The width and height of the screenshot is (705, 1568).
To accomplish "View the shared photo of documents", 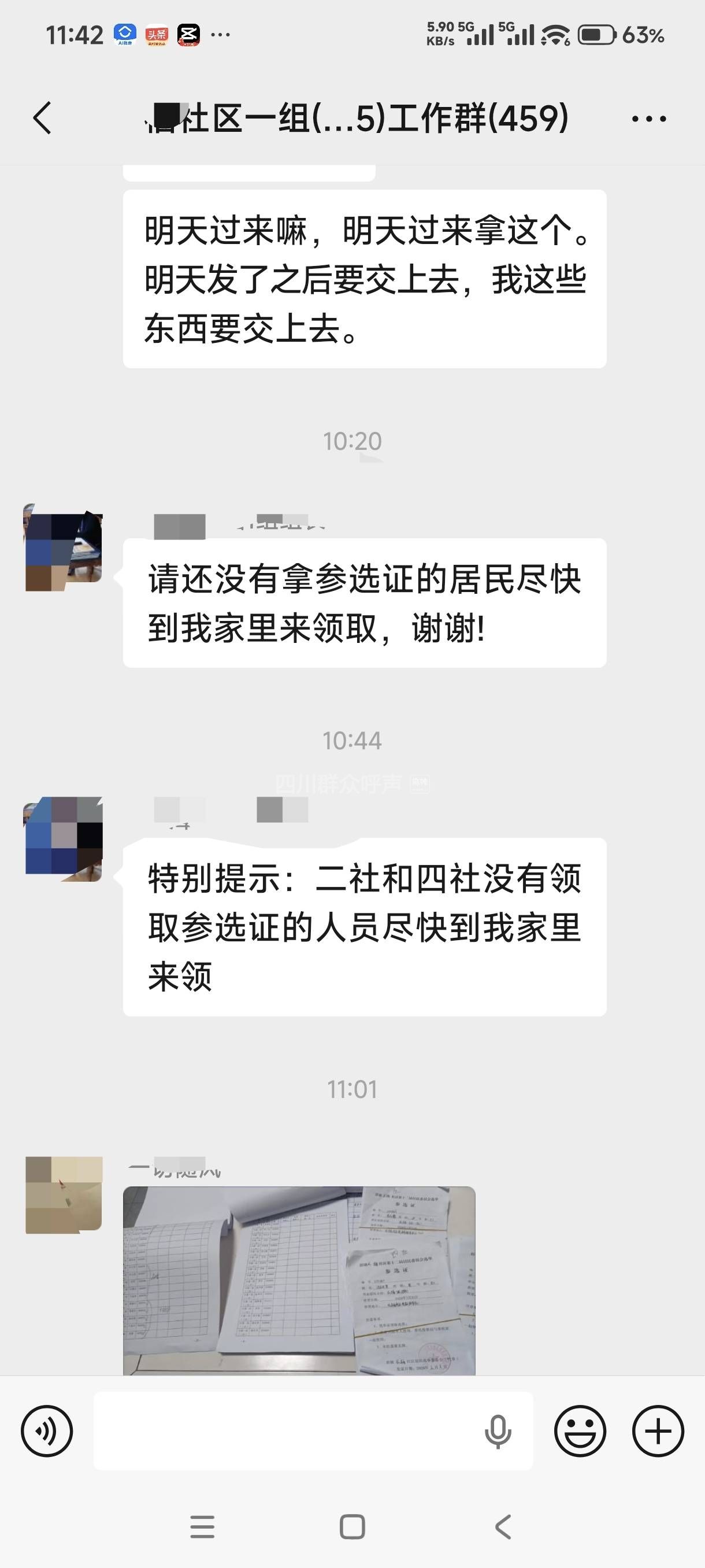I will (299, 1280).
